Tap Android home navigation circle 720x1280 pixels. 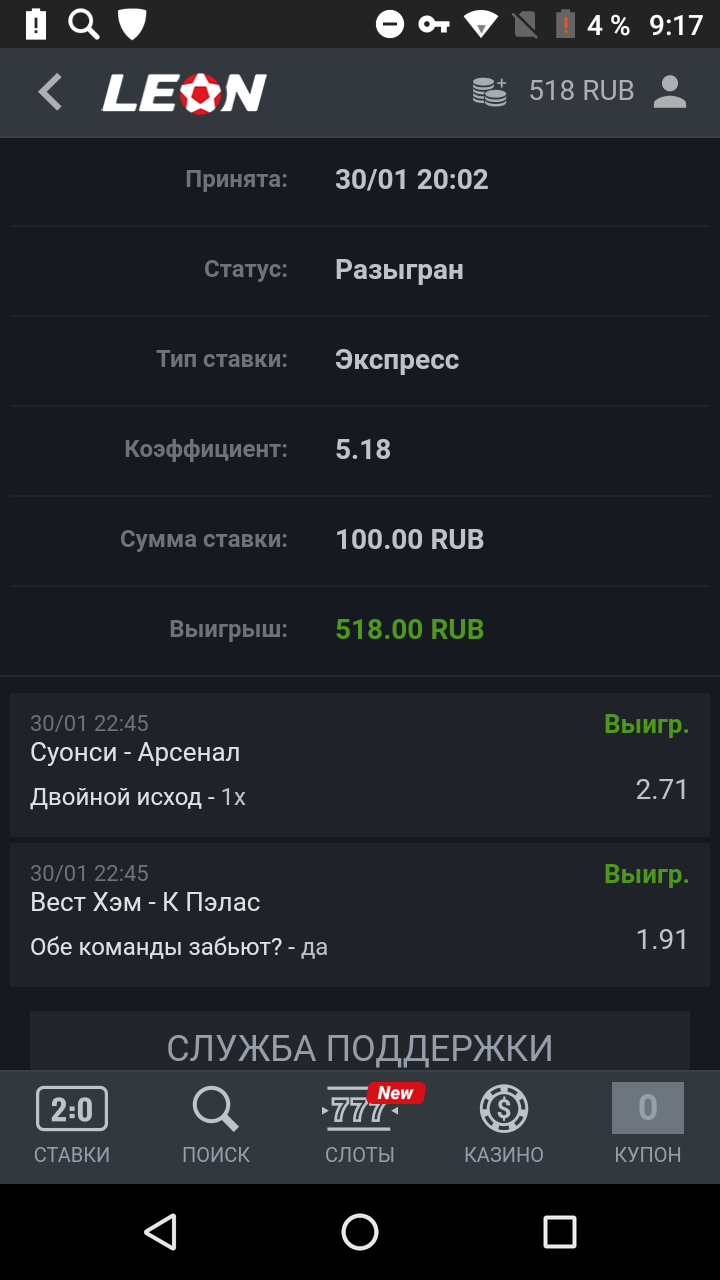click(x=360, y=1232)
